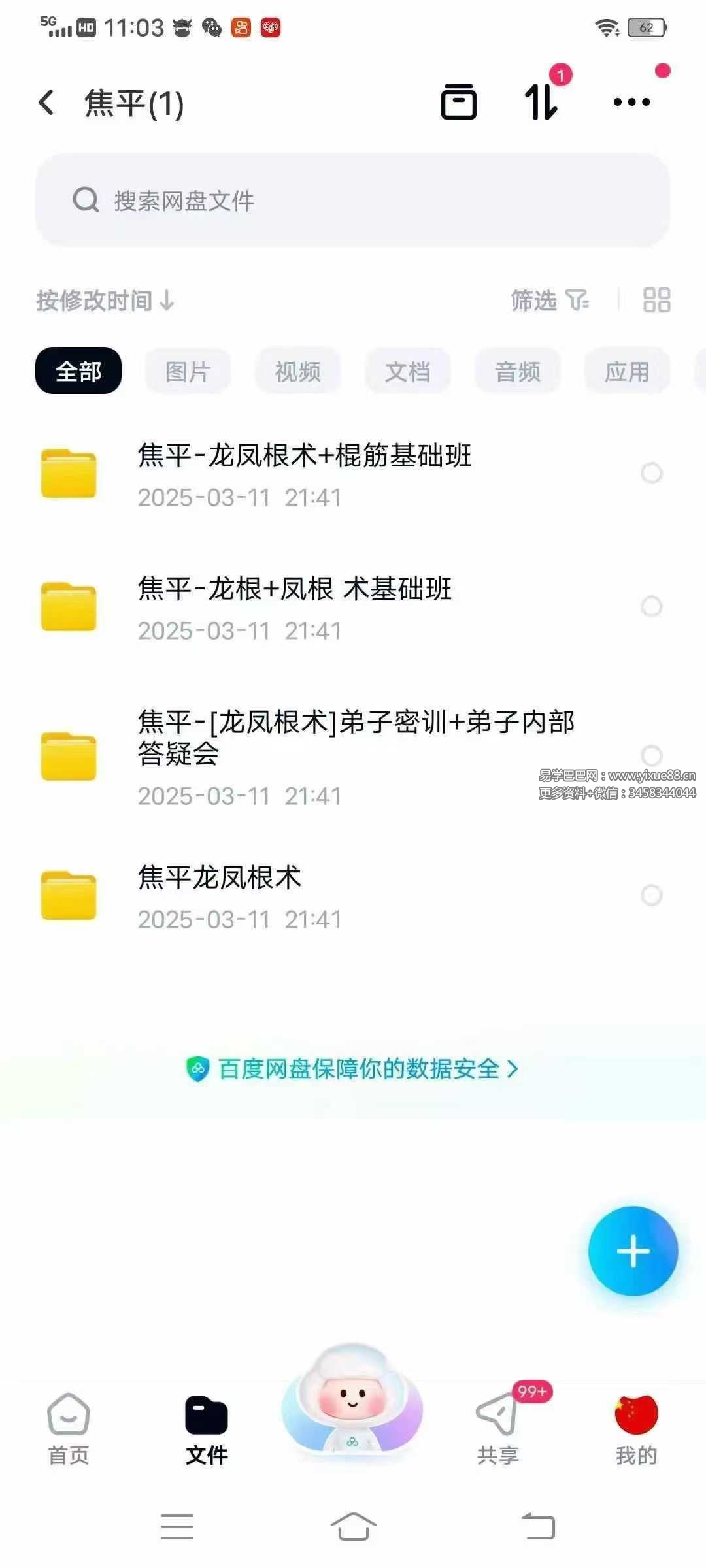The image size is (706, 1568).
Task: Open the 筛选 filter option
Action: 549,301
